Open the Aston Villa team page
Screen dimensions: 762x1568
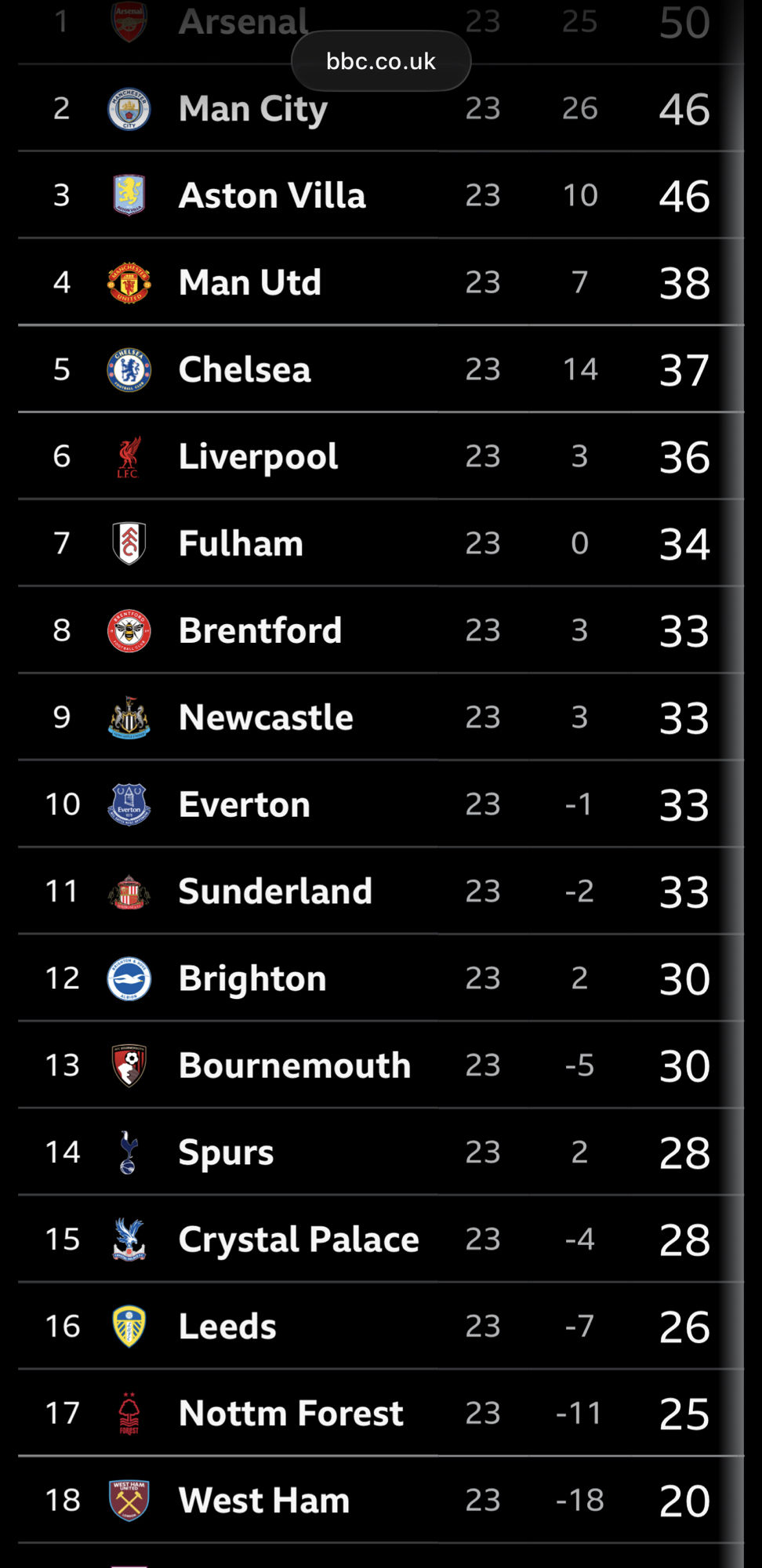271,195
